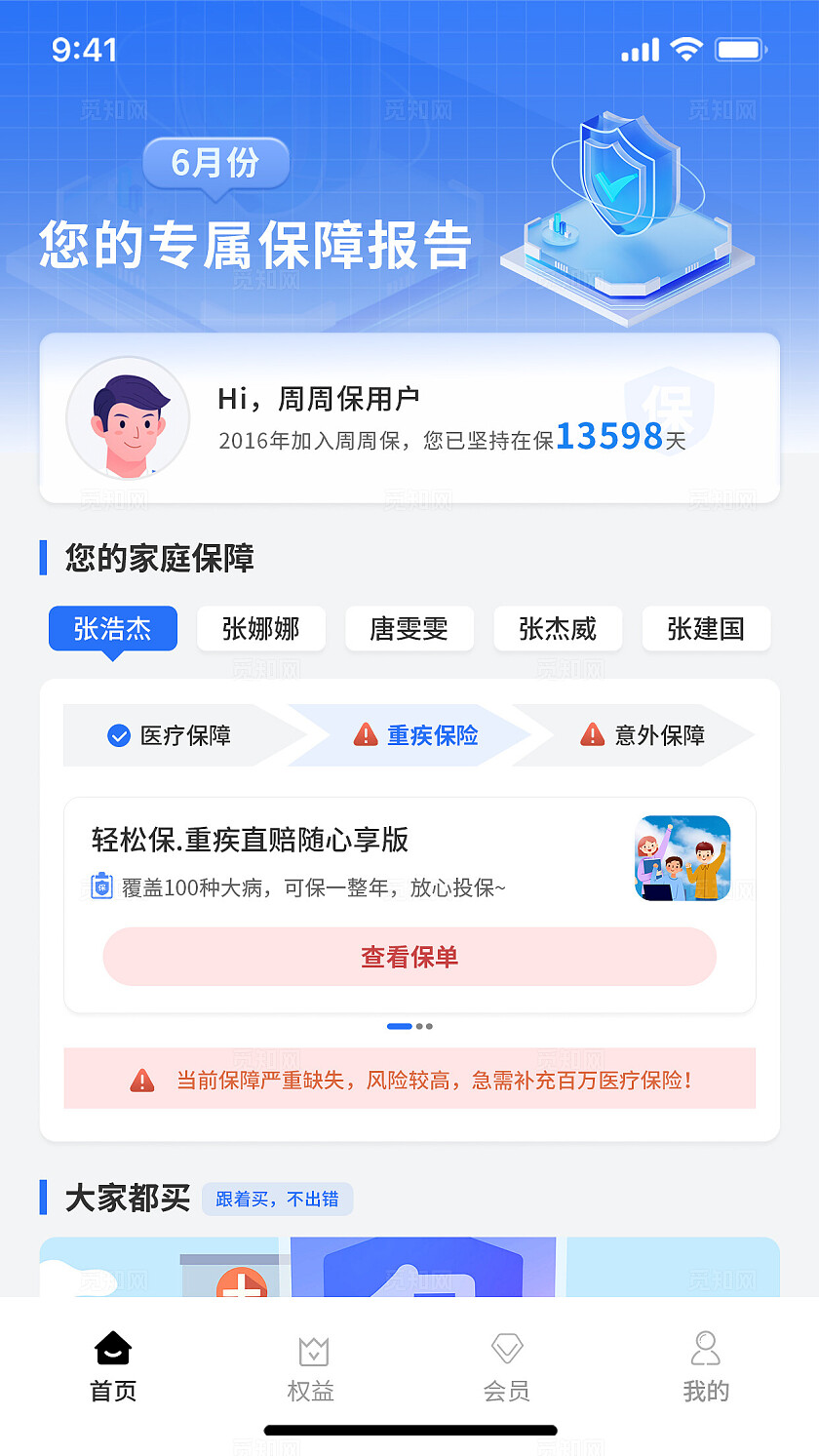The image size is (819, 1456).
Task: Select 张建国 from the family list
Action: coord(706,629)
